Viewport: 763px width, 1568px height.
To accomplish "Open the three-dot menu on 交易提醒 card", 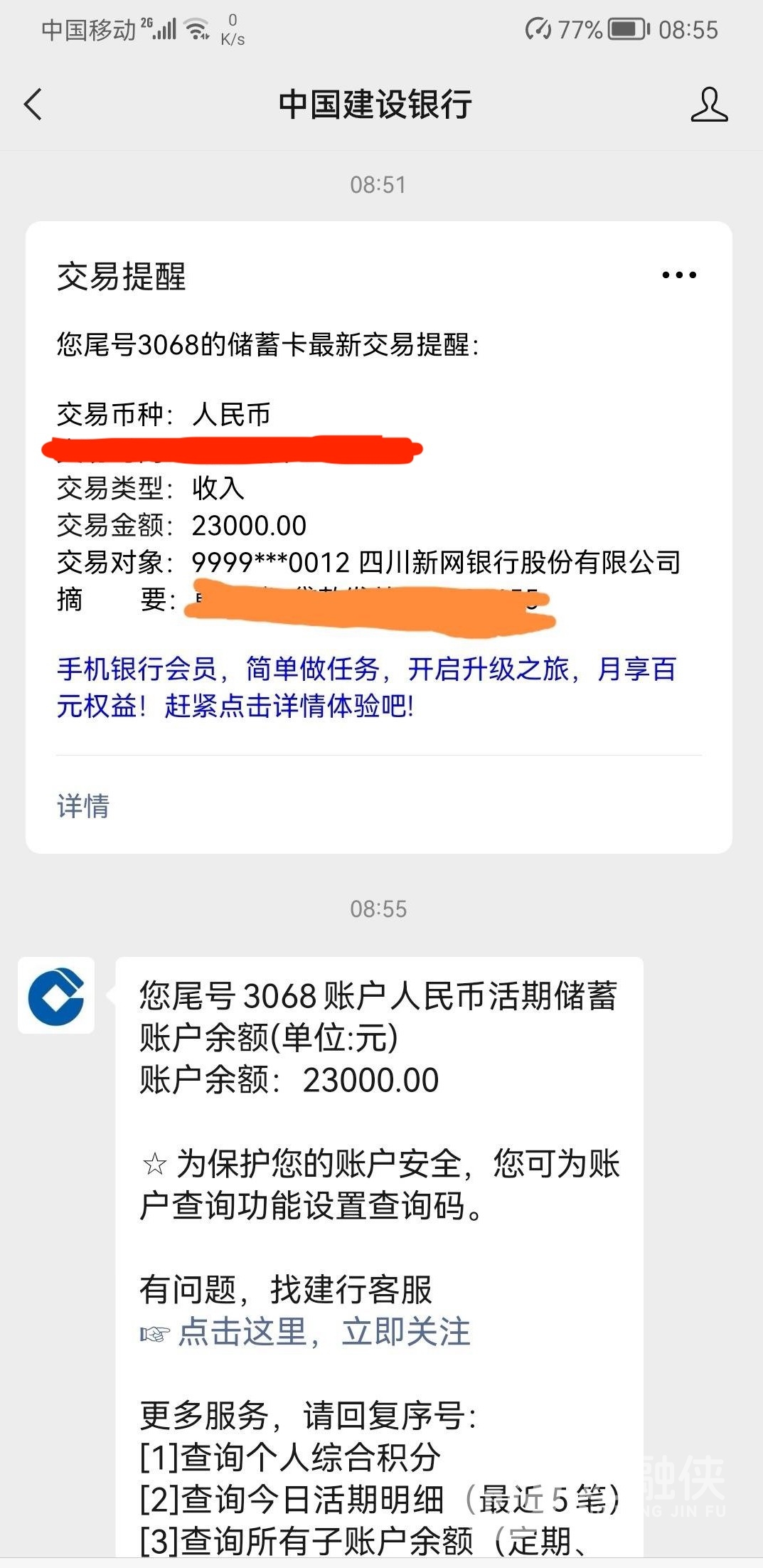I will click(x=679, y=275).
